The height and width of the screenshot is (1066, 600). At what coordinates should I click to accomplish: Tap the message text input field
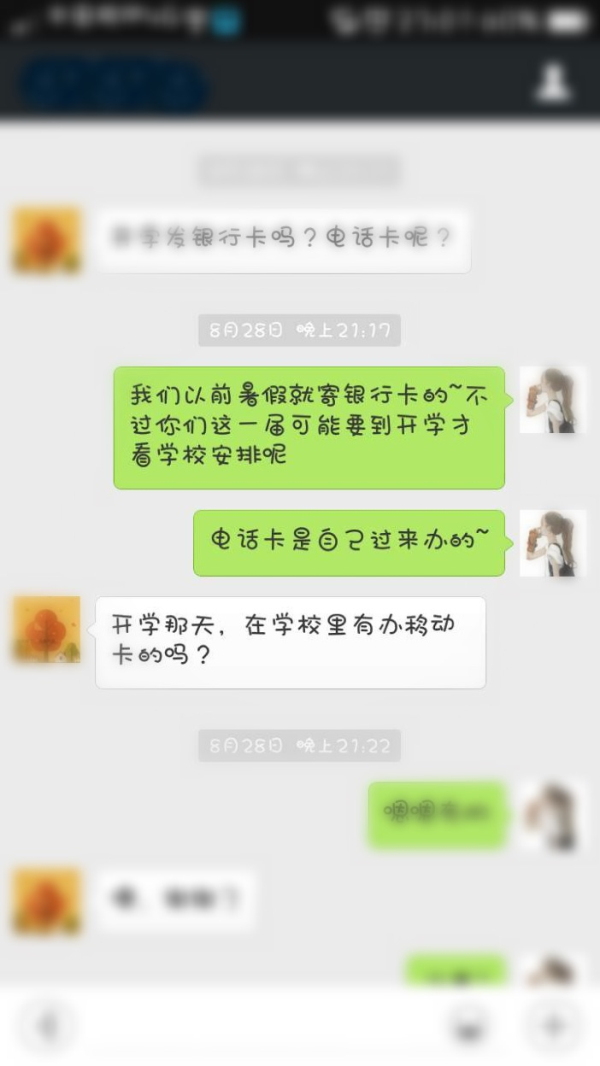click(260, 1025)
